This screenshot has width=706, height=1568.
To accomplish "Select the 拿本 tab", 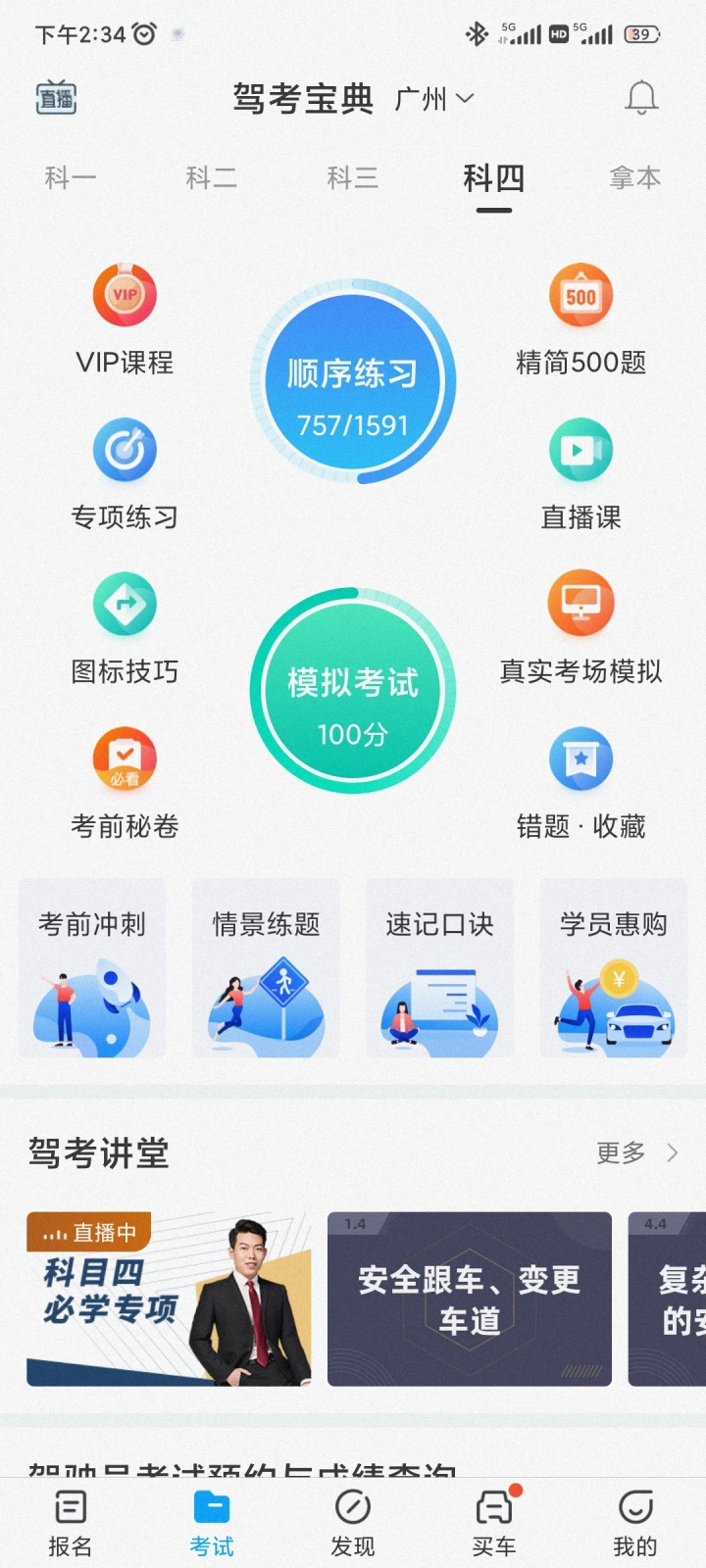I will 634,177.
